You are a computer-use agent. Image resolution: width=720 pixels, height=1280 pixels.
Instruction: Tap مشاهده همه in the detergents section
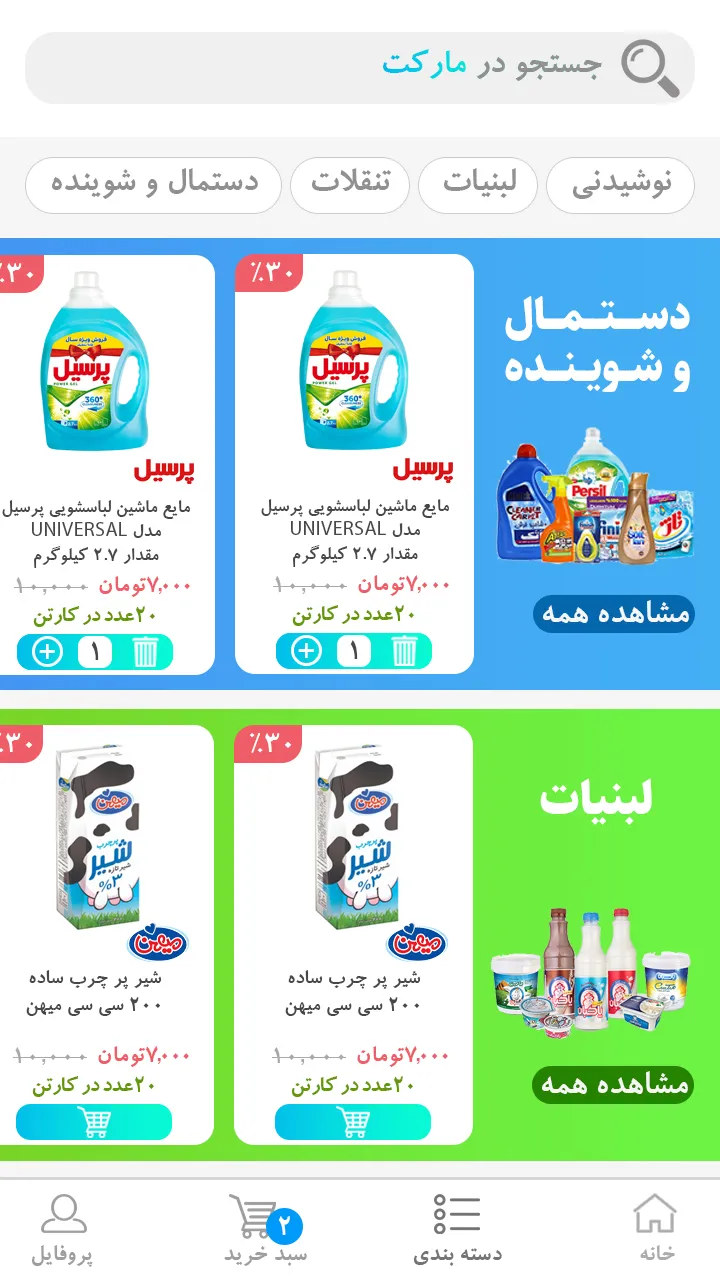coord(613,613)
